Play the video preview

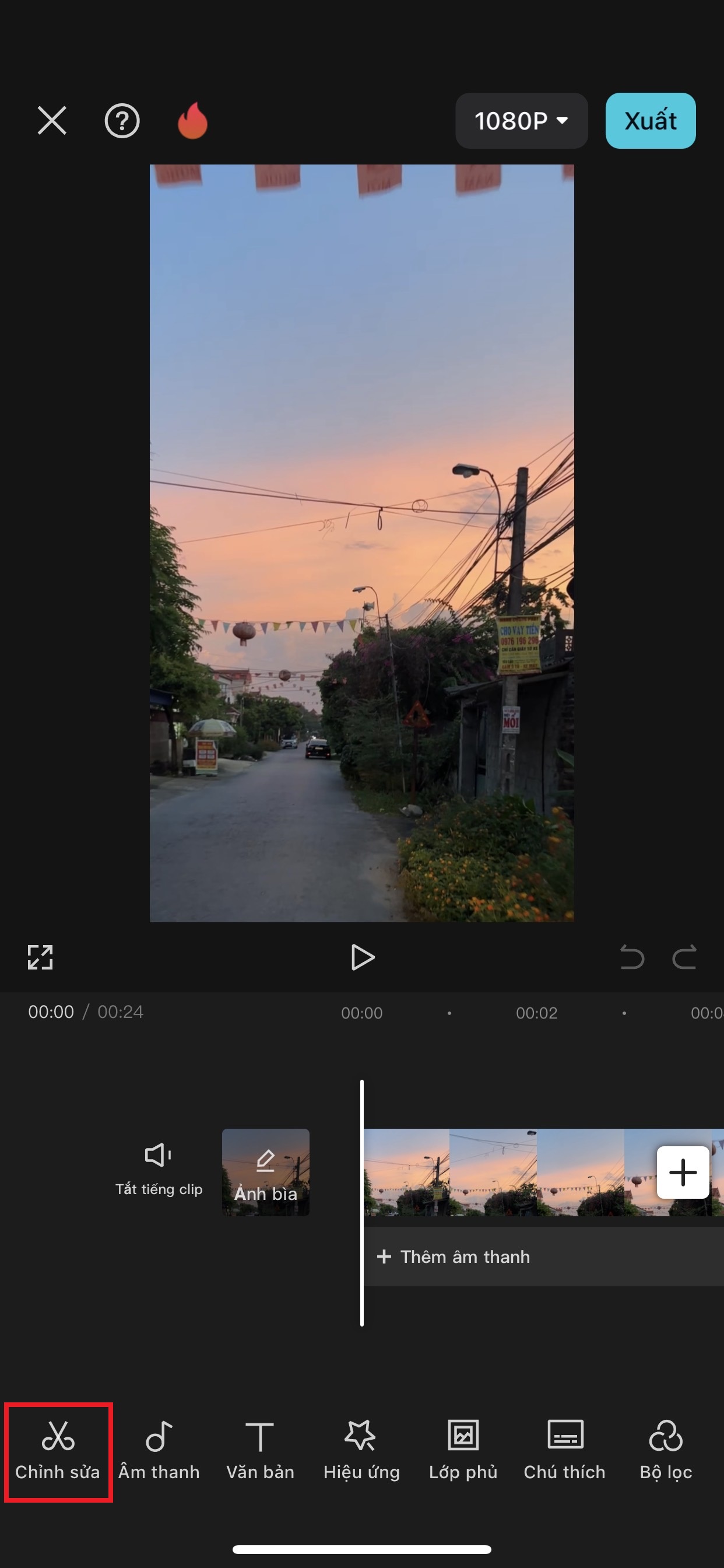coord(362,957)
